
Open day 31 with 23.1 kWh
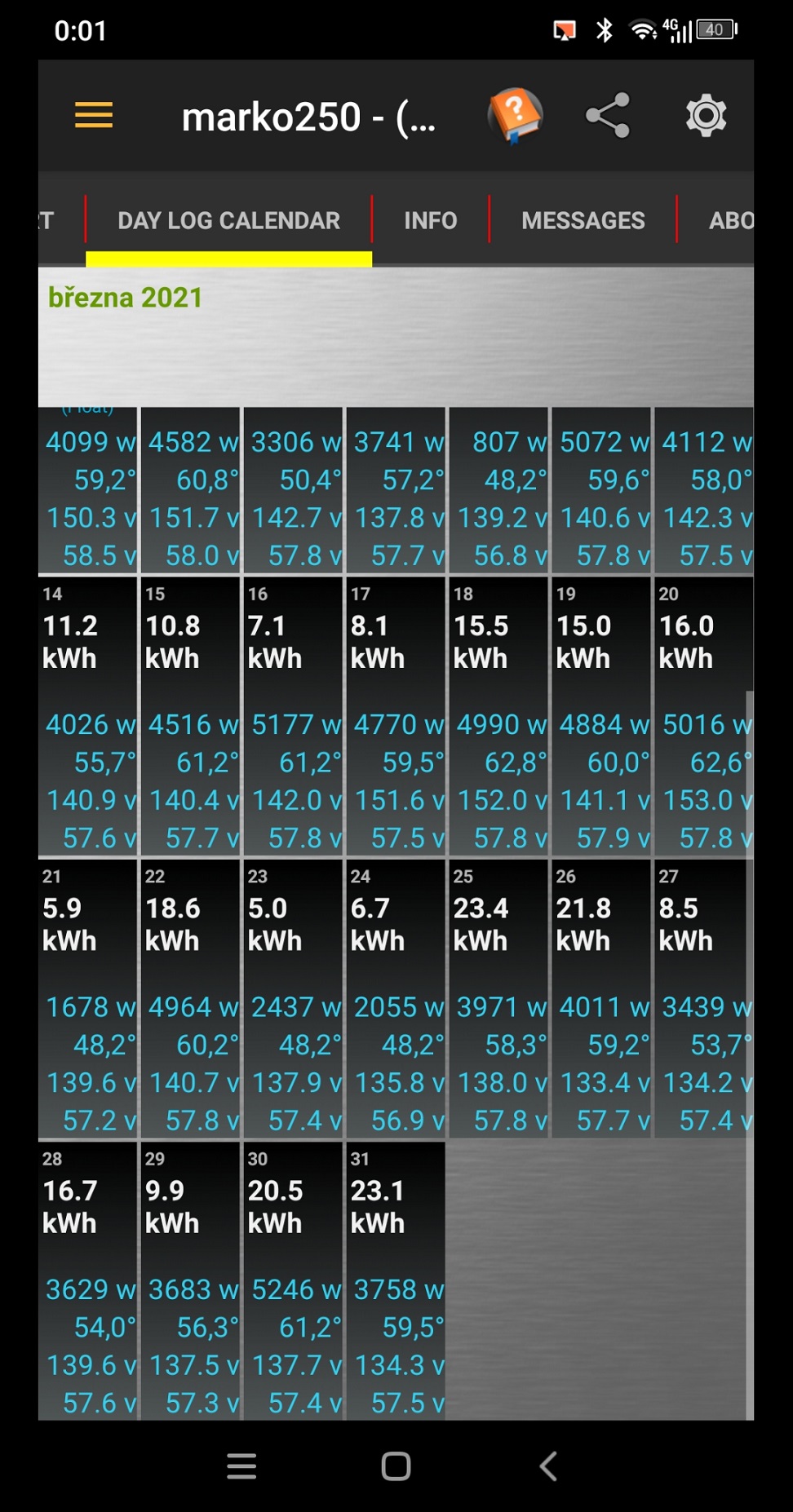[x=396, y=1280]
